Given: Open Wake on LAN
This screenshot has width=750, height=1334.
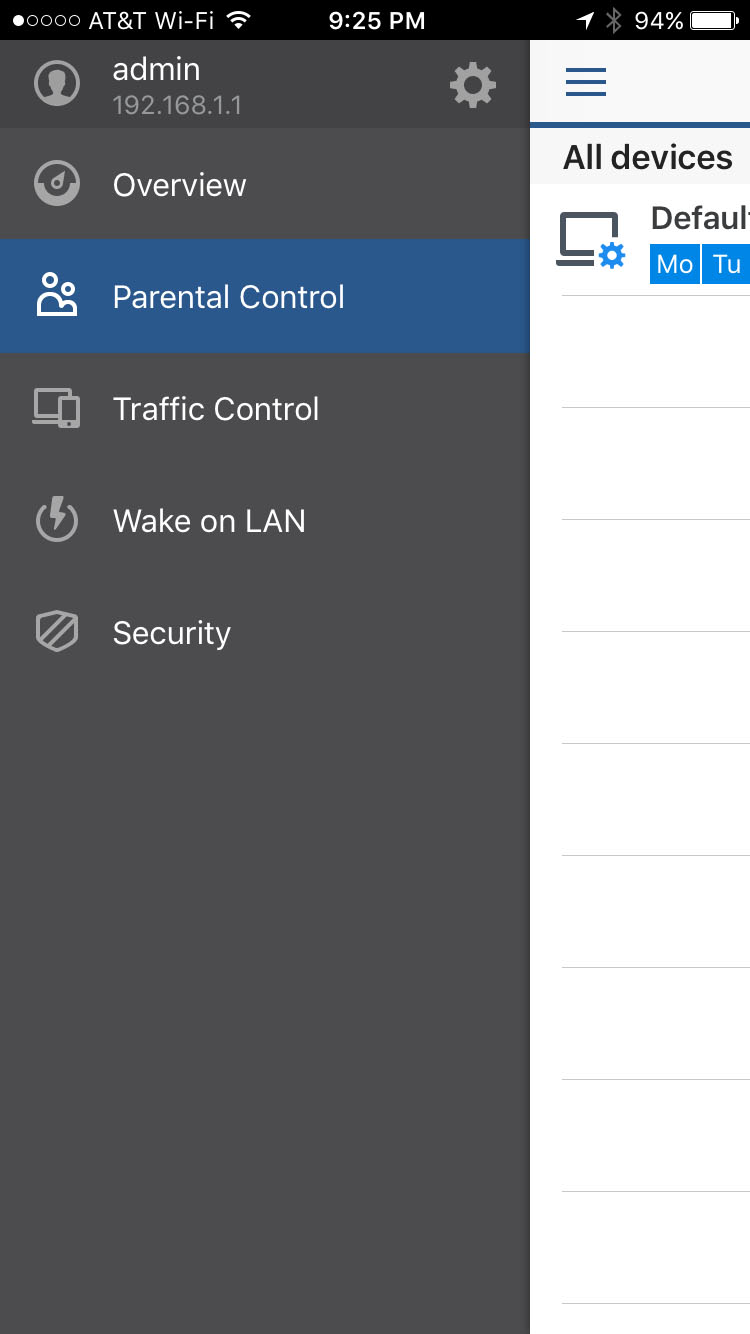Looking at the screenshot, I should 265,520.
